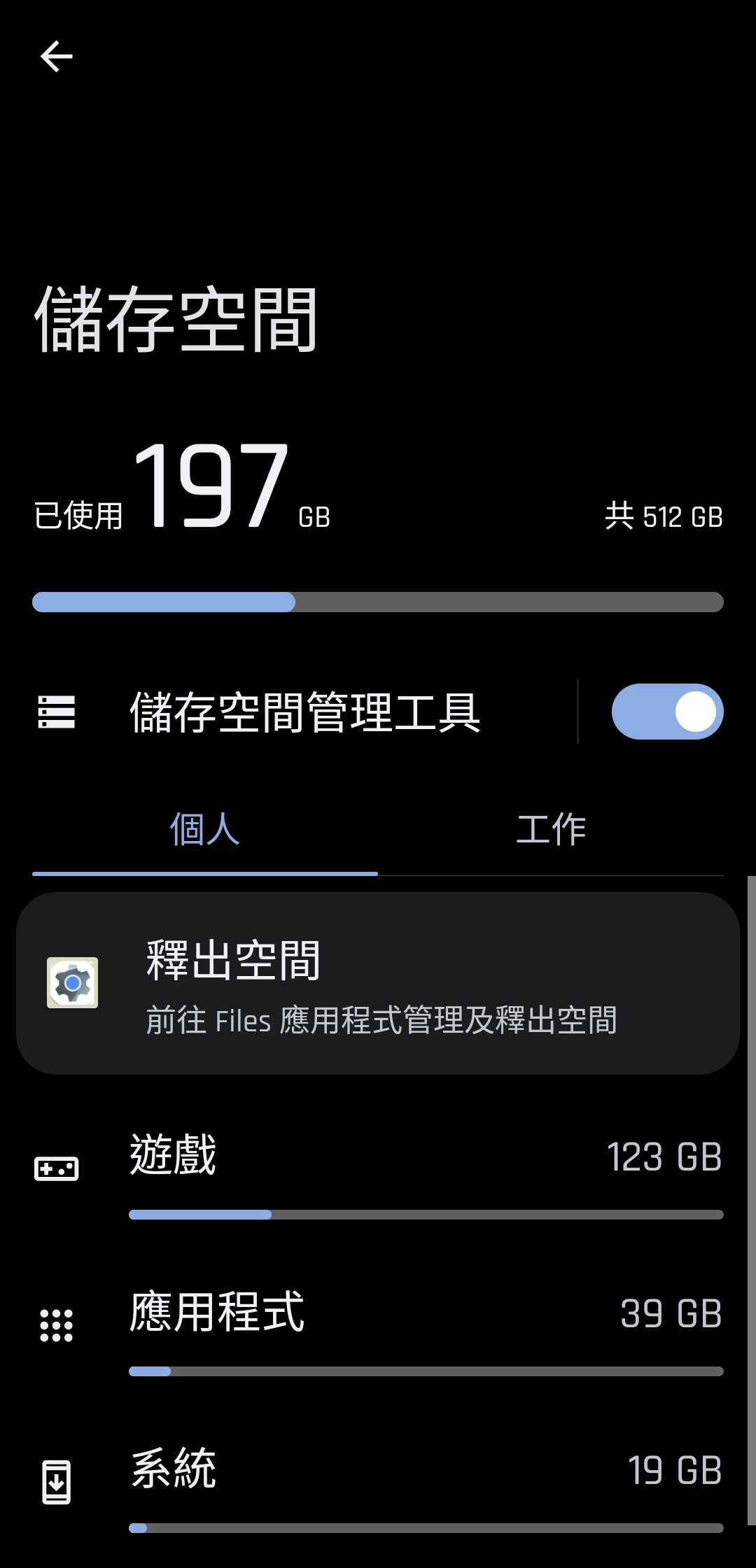Toggle off the 儲存空間管理工具 switch

click(x=667, y=712)
